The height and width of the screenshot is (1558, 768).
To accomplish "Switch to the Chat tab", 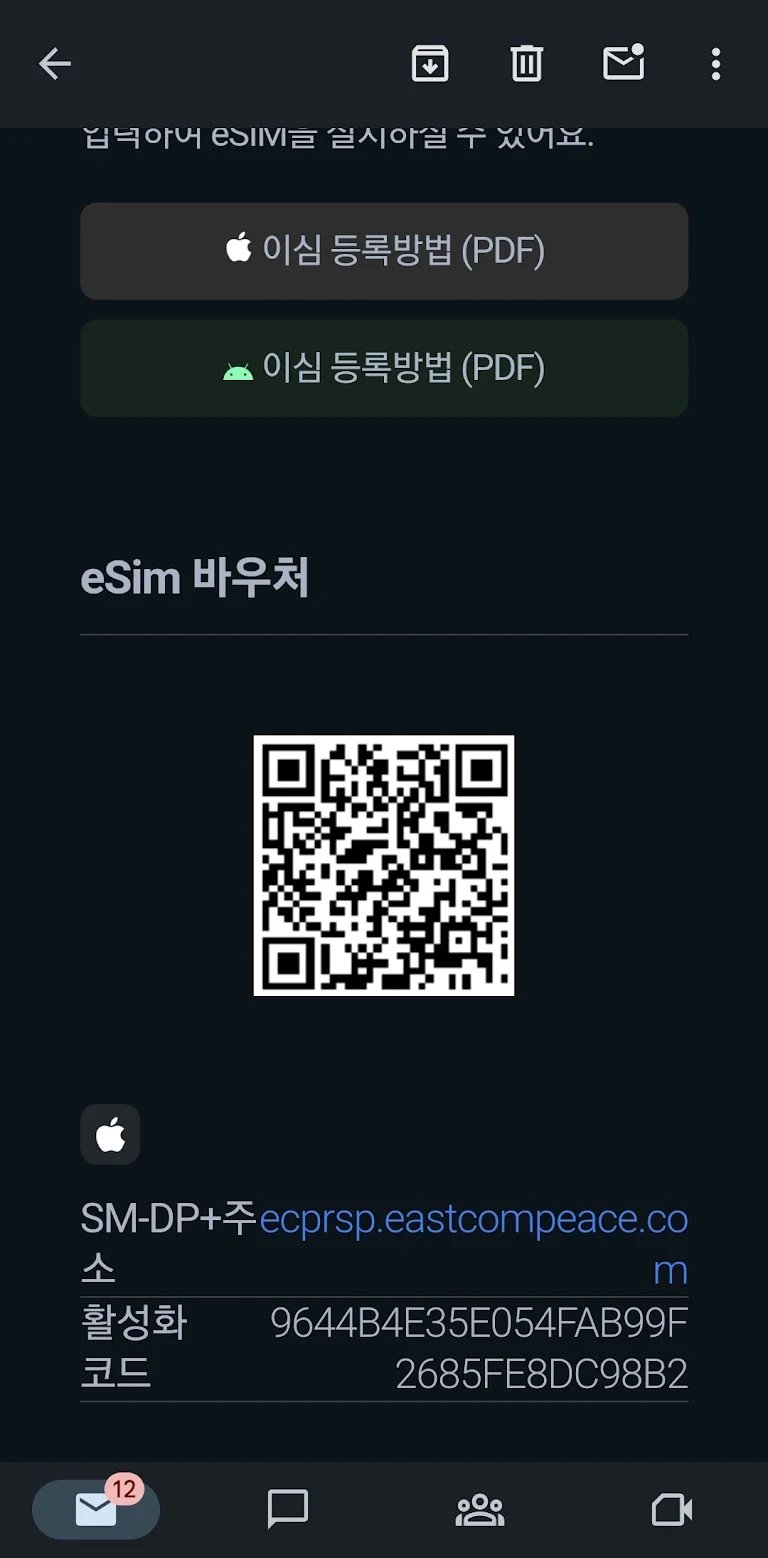I will (x=287, y=1509).
